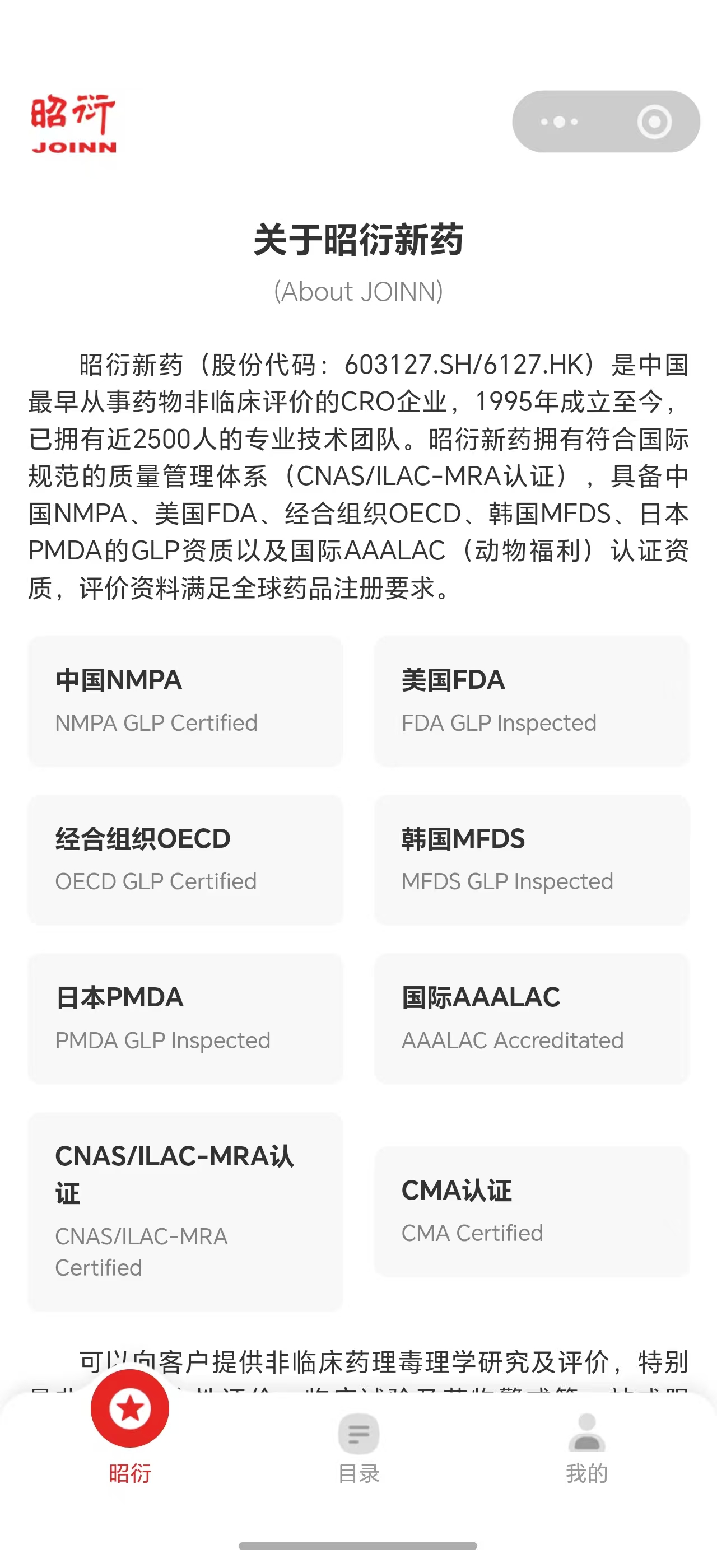Select the CMA认证 card

(x=533, y=1211)
